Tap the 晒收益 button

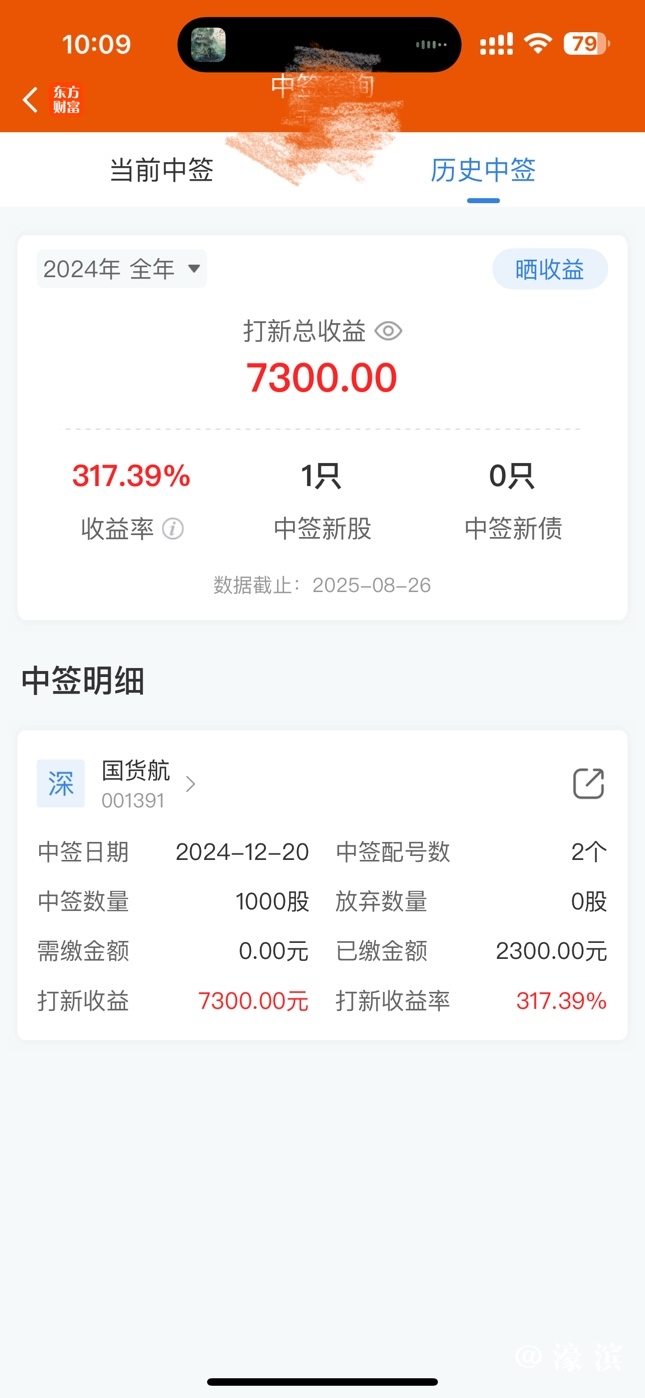(549, 269)
